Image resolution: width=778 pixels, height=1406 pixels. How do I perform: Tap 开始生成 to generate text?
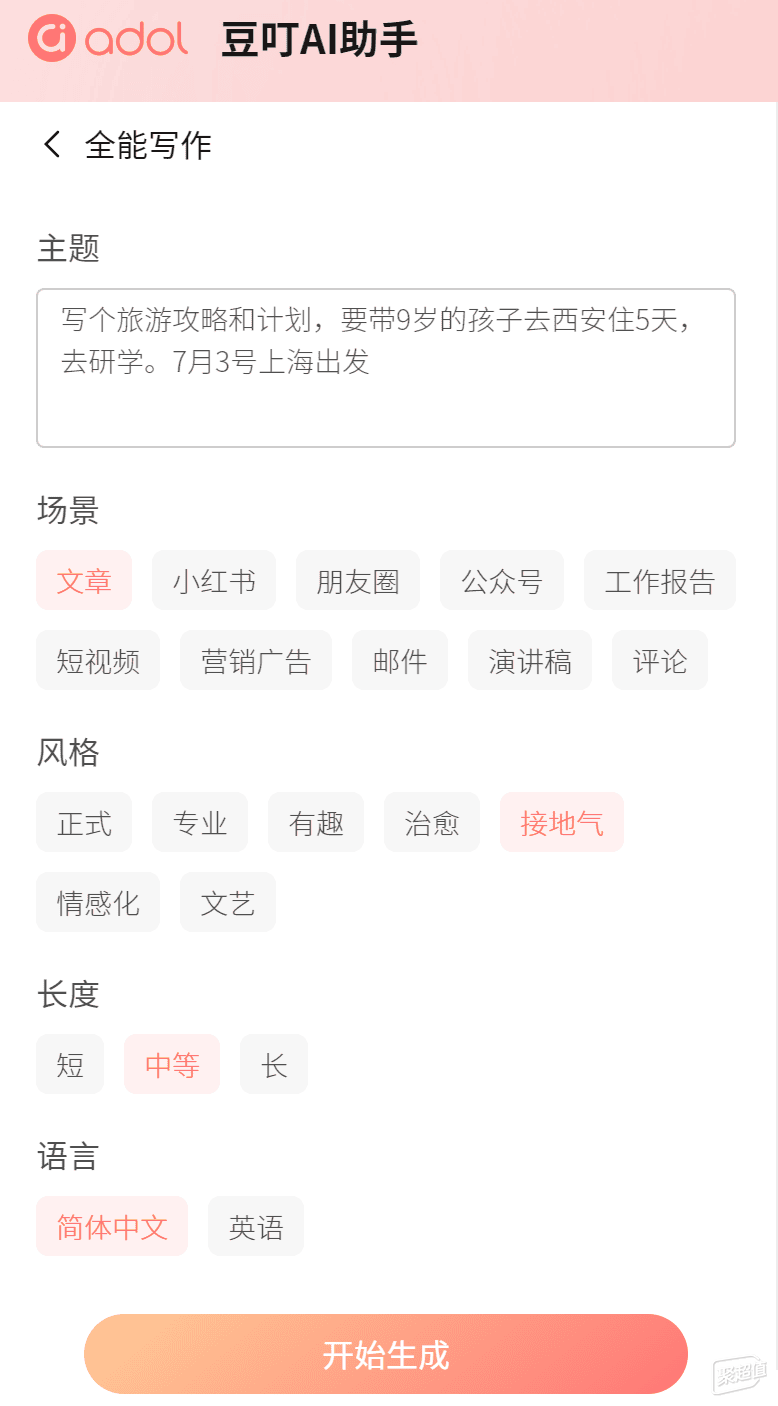tap(386, 1354)
